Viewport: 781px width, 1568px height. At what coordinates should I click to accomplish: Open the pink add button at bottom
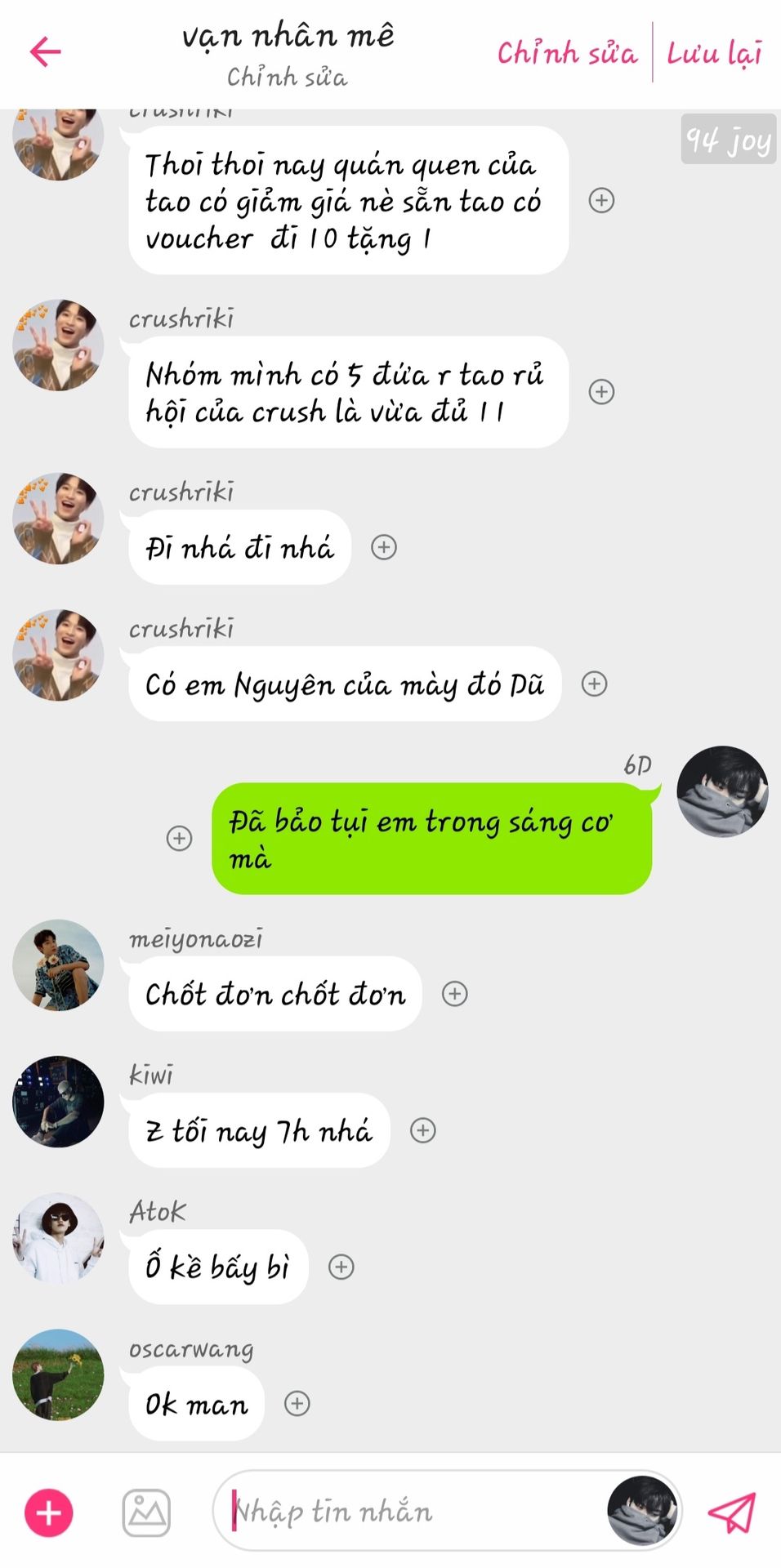click(x=49, y=1512)
